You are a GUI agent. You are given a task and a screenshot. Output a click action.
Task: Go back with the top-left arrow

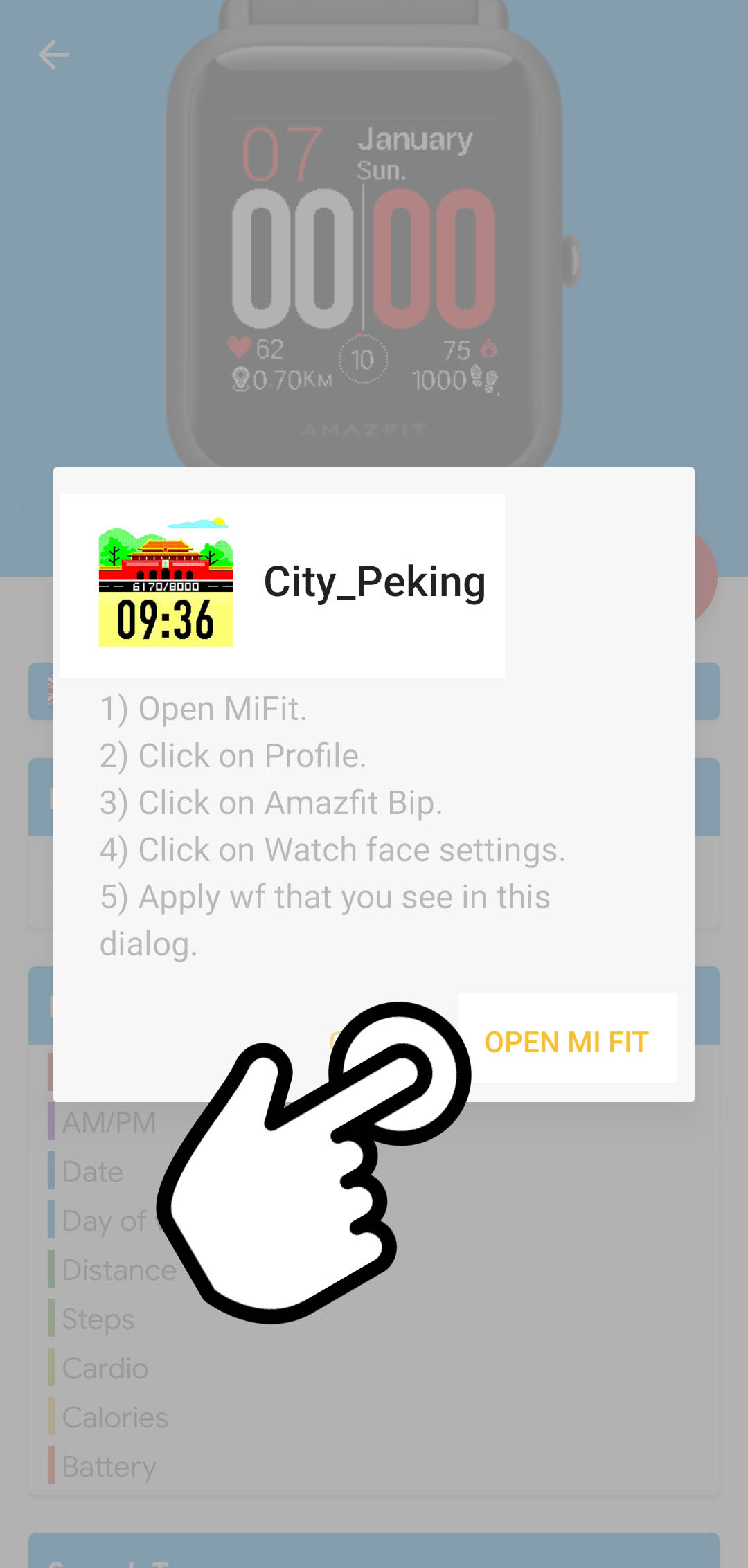pos(53,55)
